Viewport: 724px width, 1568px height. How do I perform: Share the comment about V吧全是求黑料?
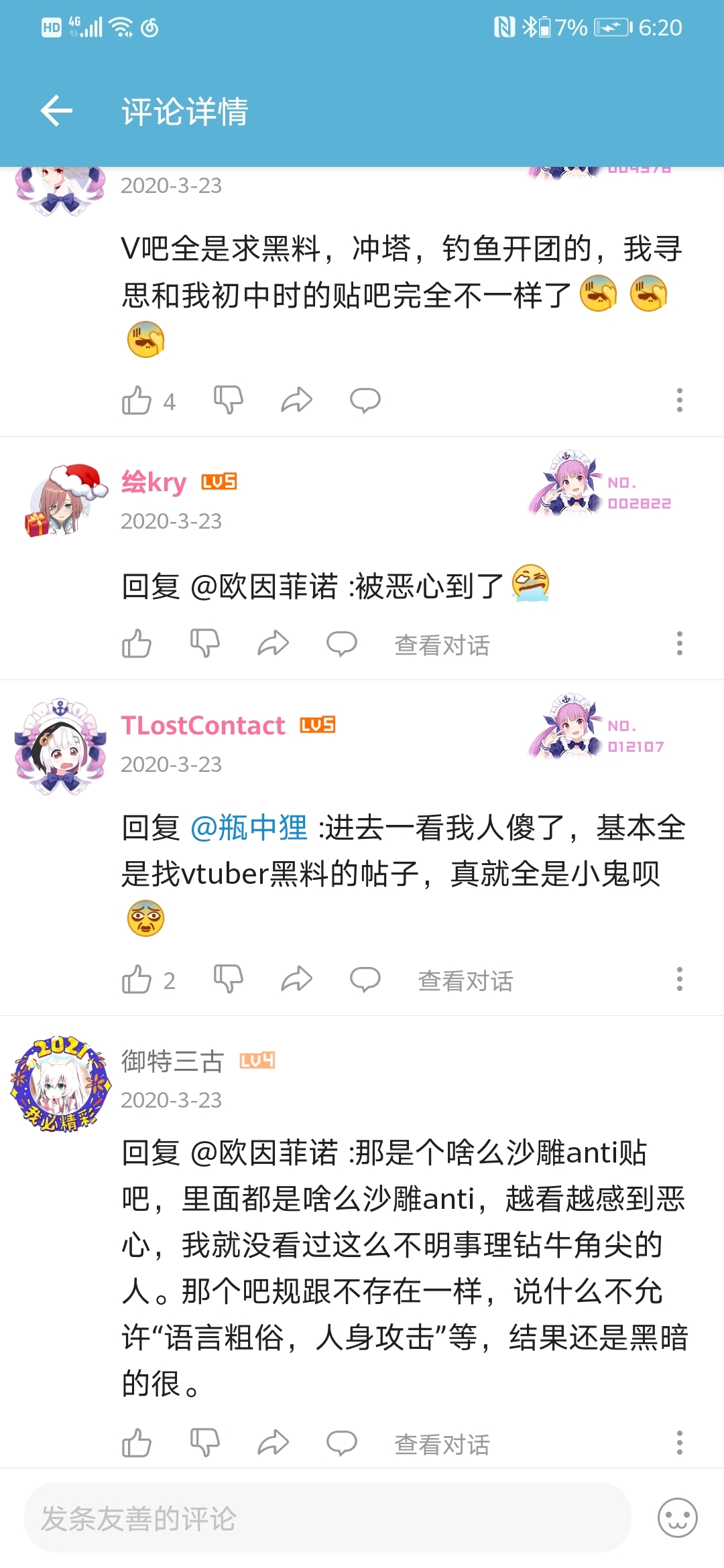297,400
